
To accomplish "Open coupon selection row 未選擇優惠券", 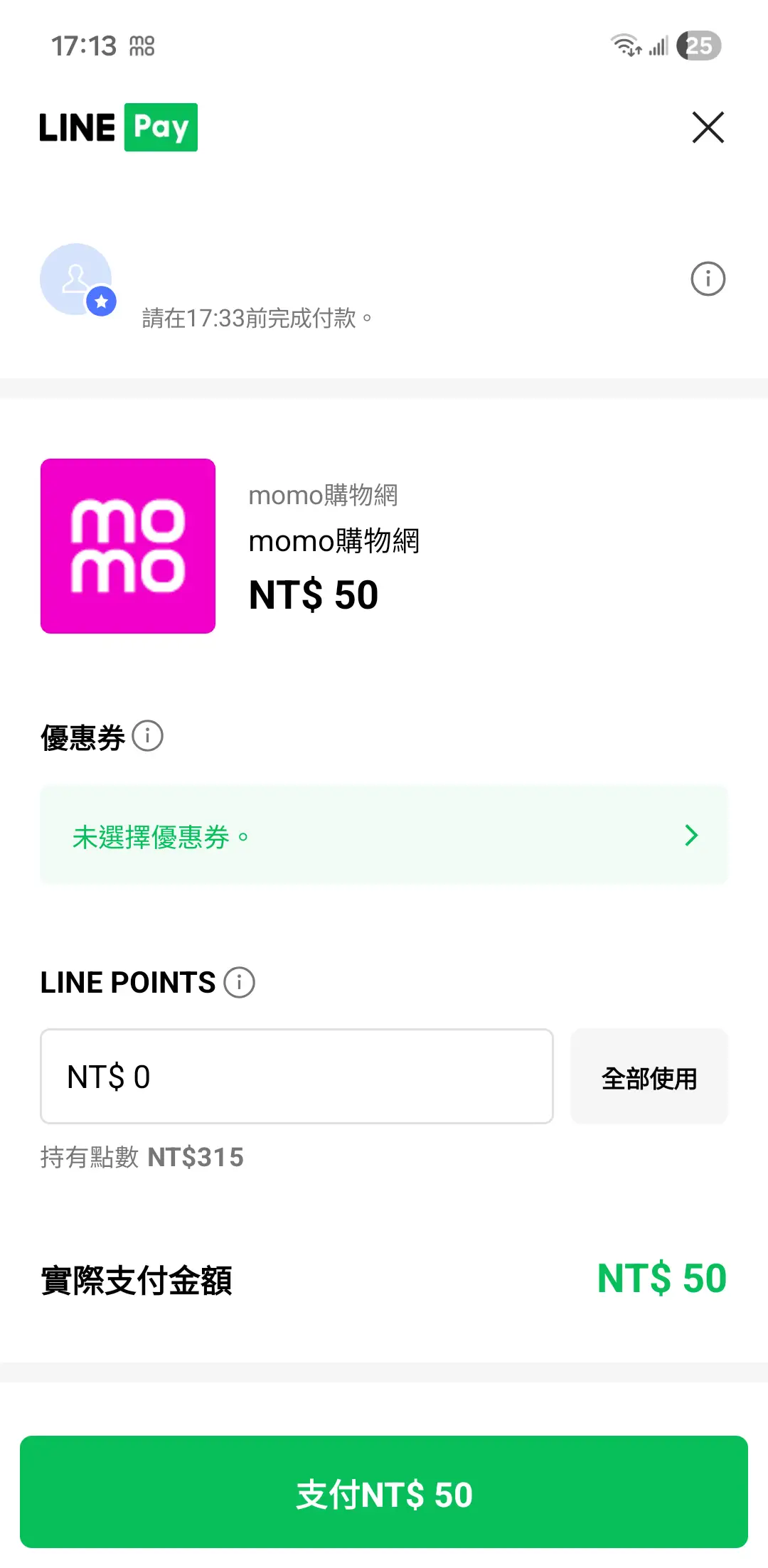I will click(x=384, y=835).
